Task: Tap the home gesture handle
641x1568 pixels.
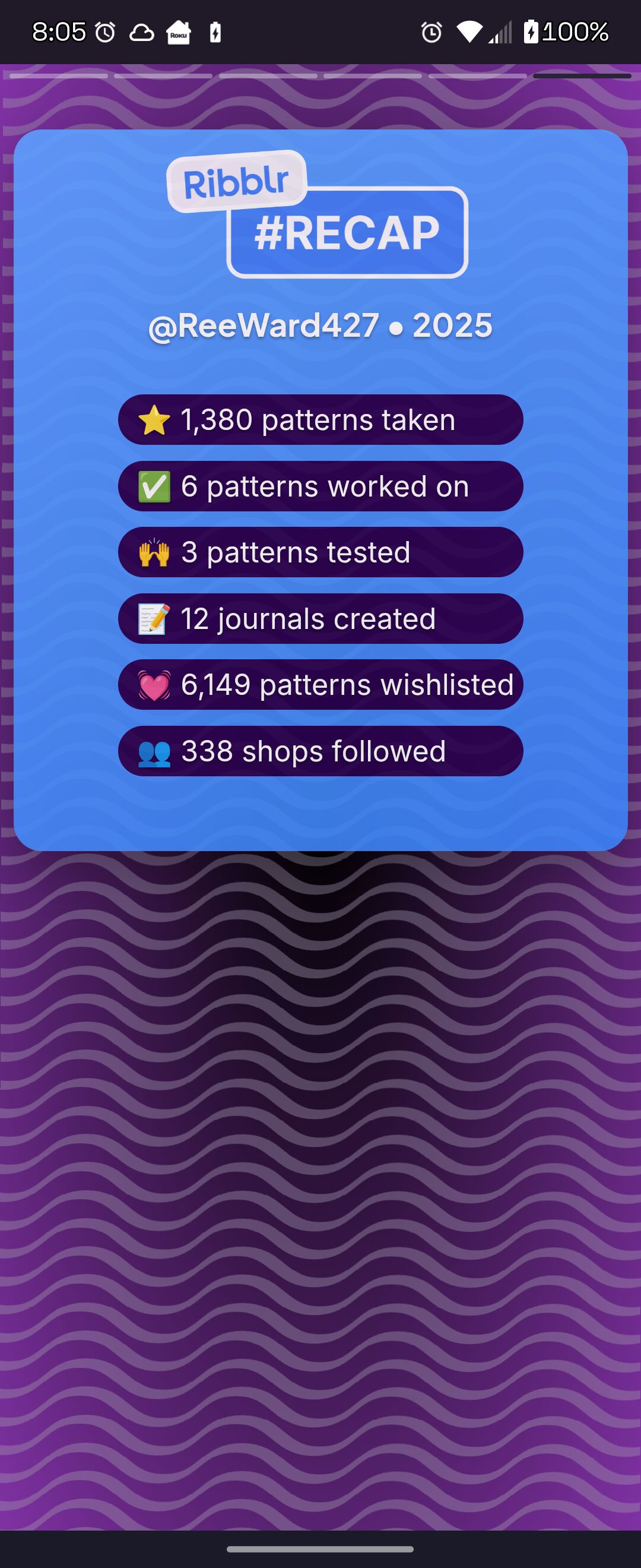Action: pyautogui.click(x=320, y=1549)
